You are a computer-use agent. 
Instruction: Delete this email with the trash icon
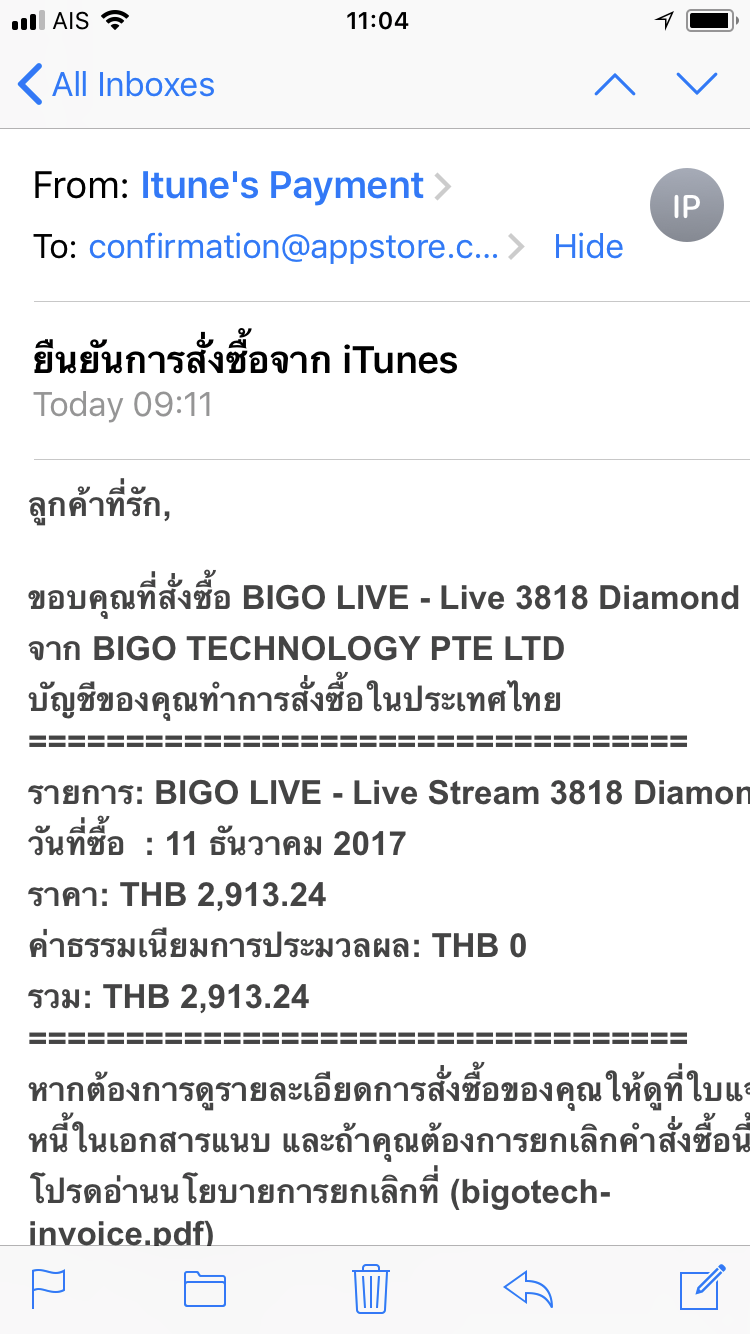click(x=370, y=1289)
